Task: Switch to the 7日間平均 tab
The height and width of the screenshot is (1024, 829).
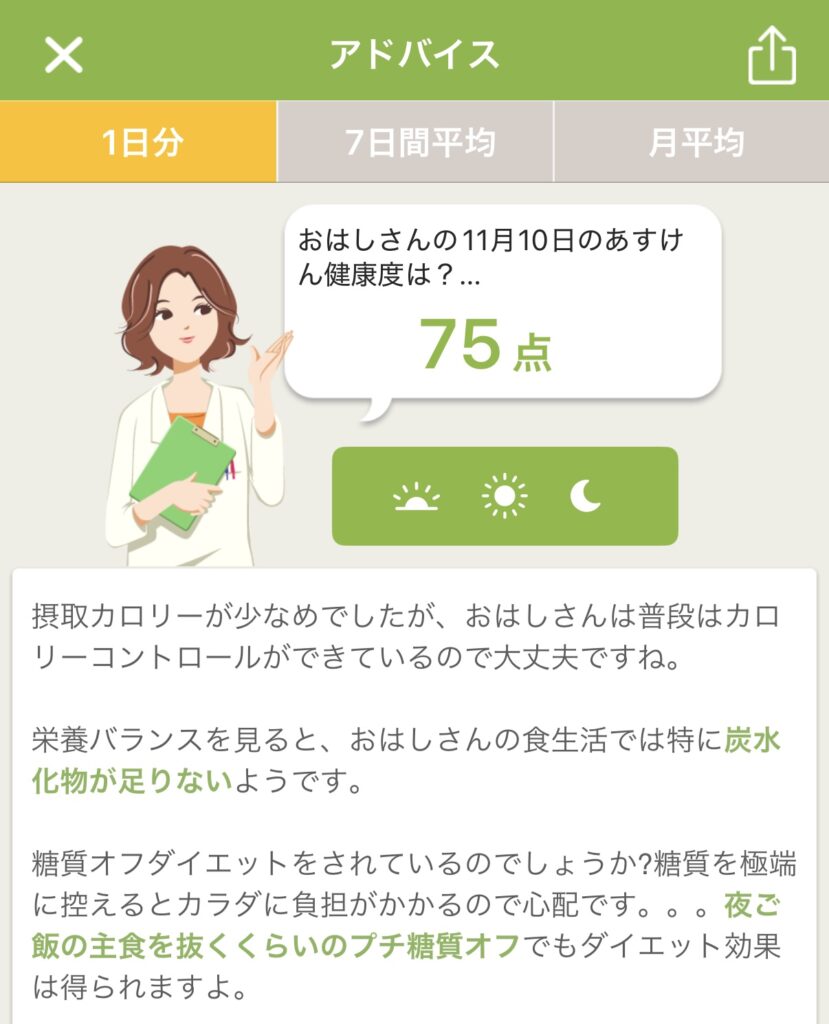Action: coord(414,142)
